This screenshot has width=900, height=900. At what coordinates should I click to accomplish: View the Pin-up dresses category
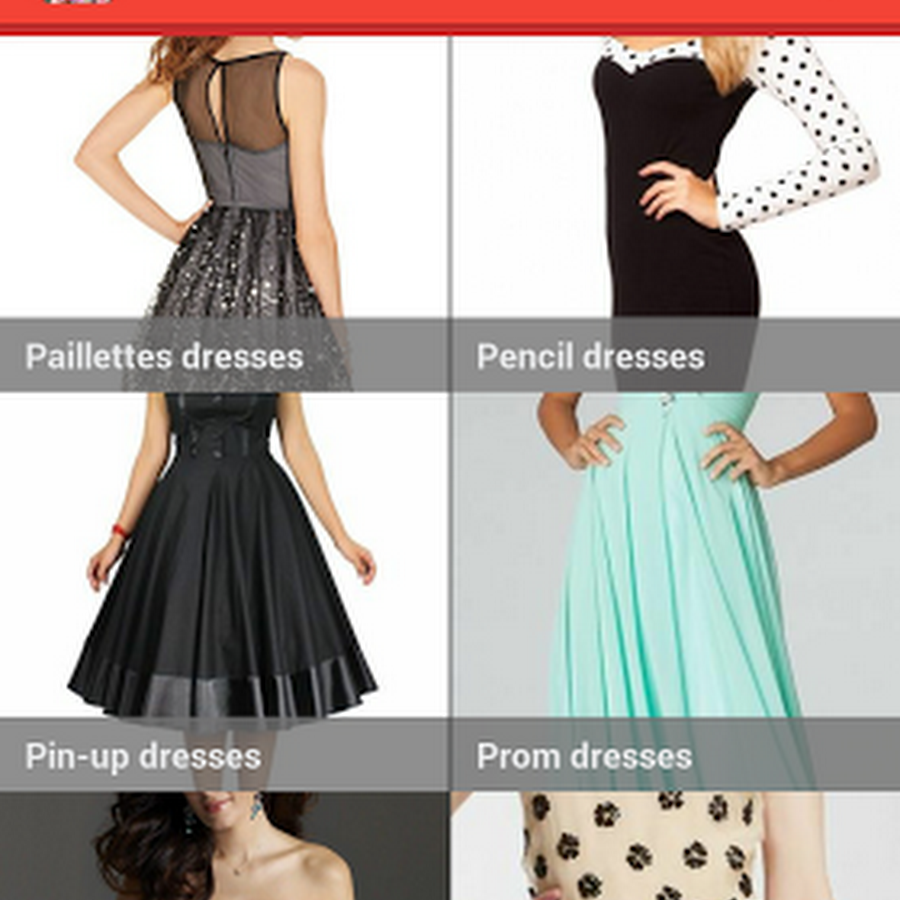tap(223, 590)
